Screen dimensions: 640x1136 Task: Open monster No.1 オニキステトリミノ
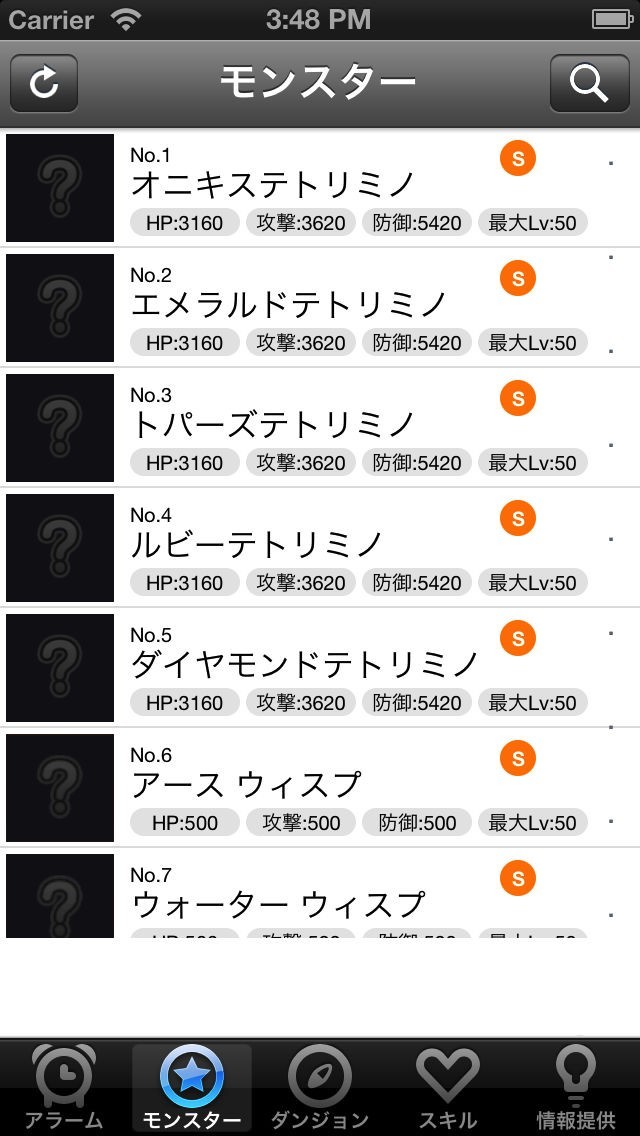pos(320,188)
